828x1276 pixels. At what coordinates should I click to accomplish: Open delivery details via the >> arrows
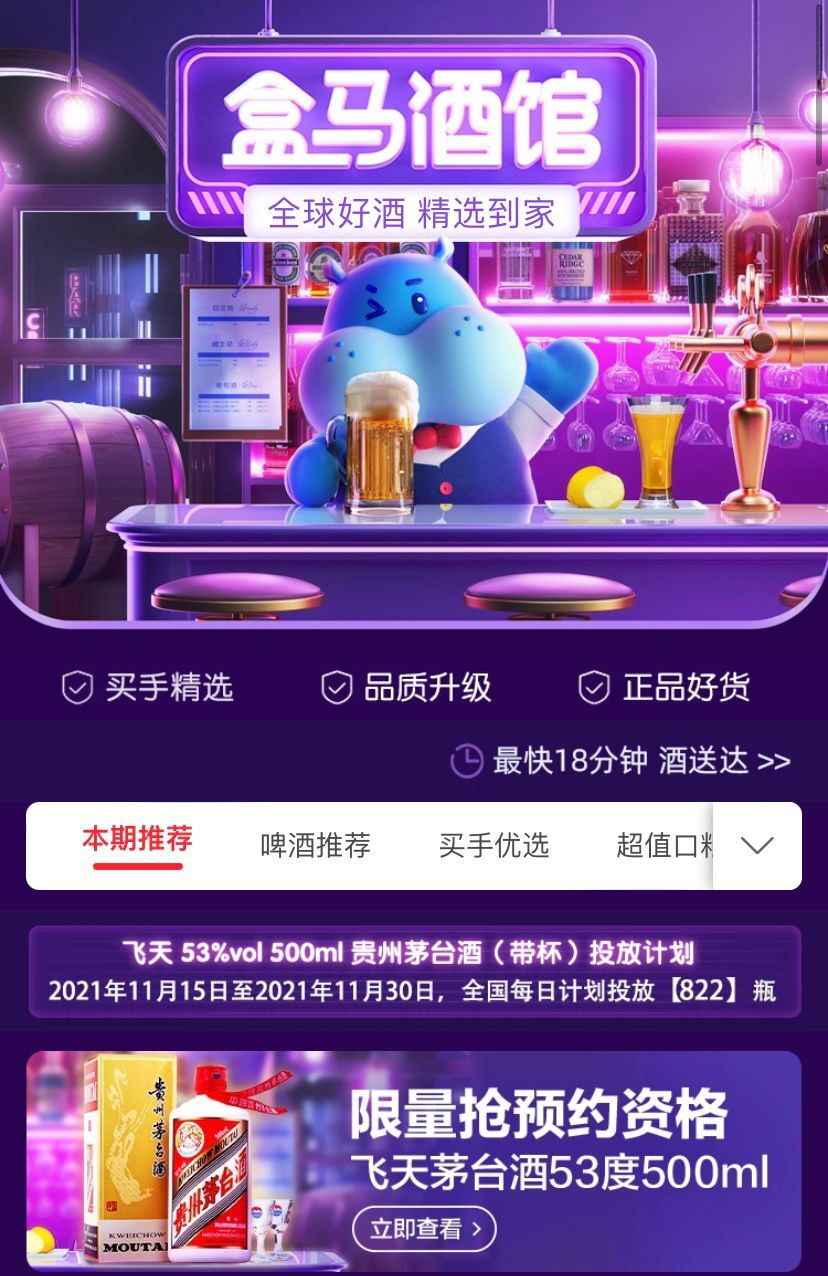pyautogui.click(x=770, y=758)
